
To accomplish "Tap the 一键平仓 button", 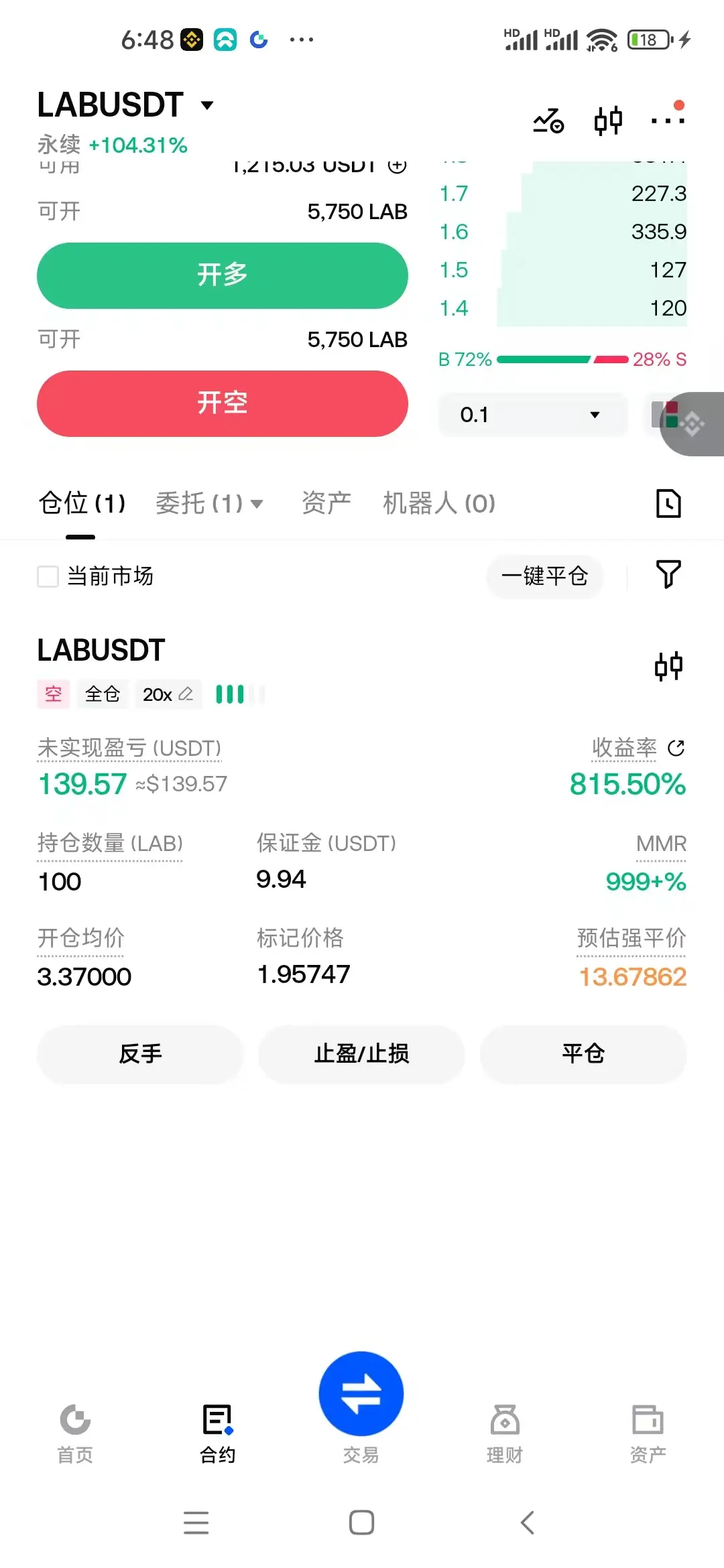I will (x=544, y=576).
